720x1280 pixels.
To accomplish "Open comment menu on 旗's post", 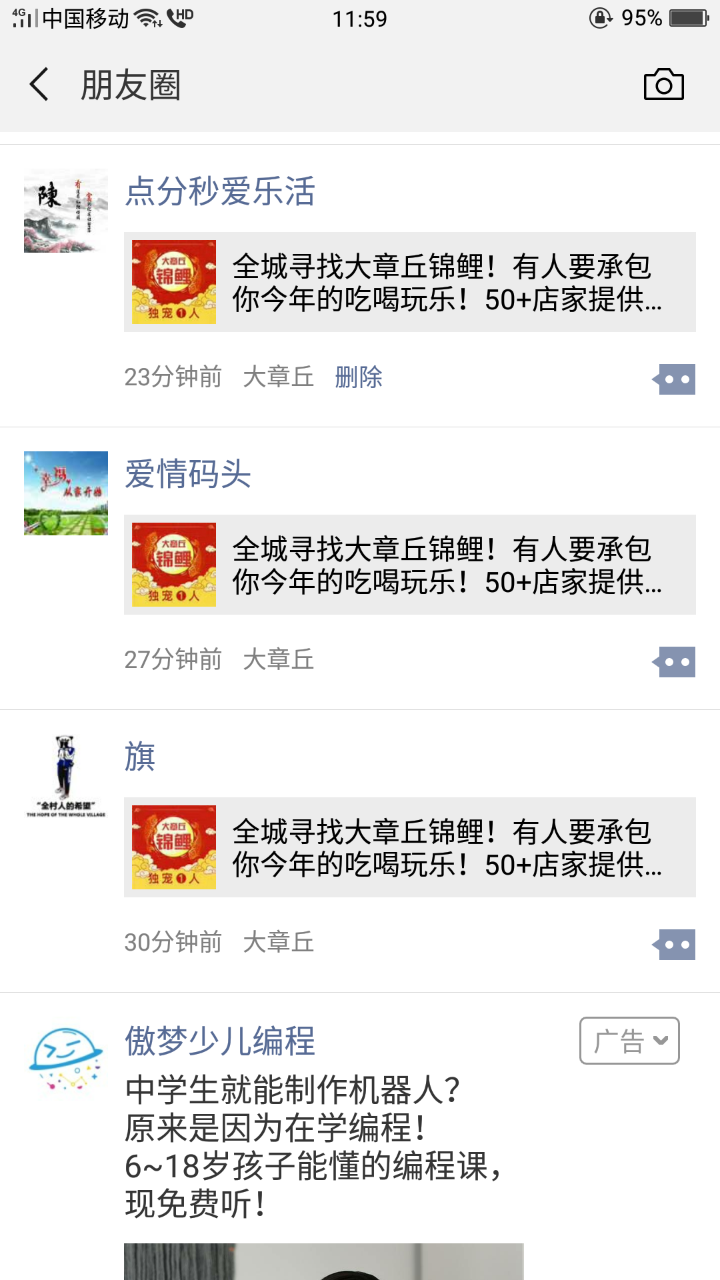I will point(675,944).
